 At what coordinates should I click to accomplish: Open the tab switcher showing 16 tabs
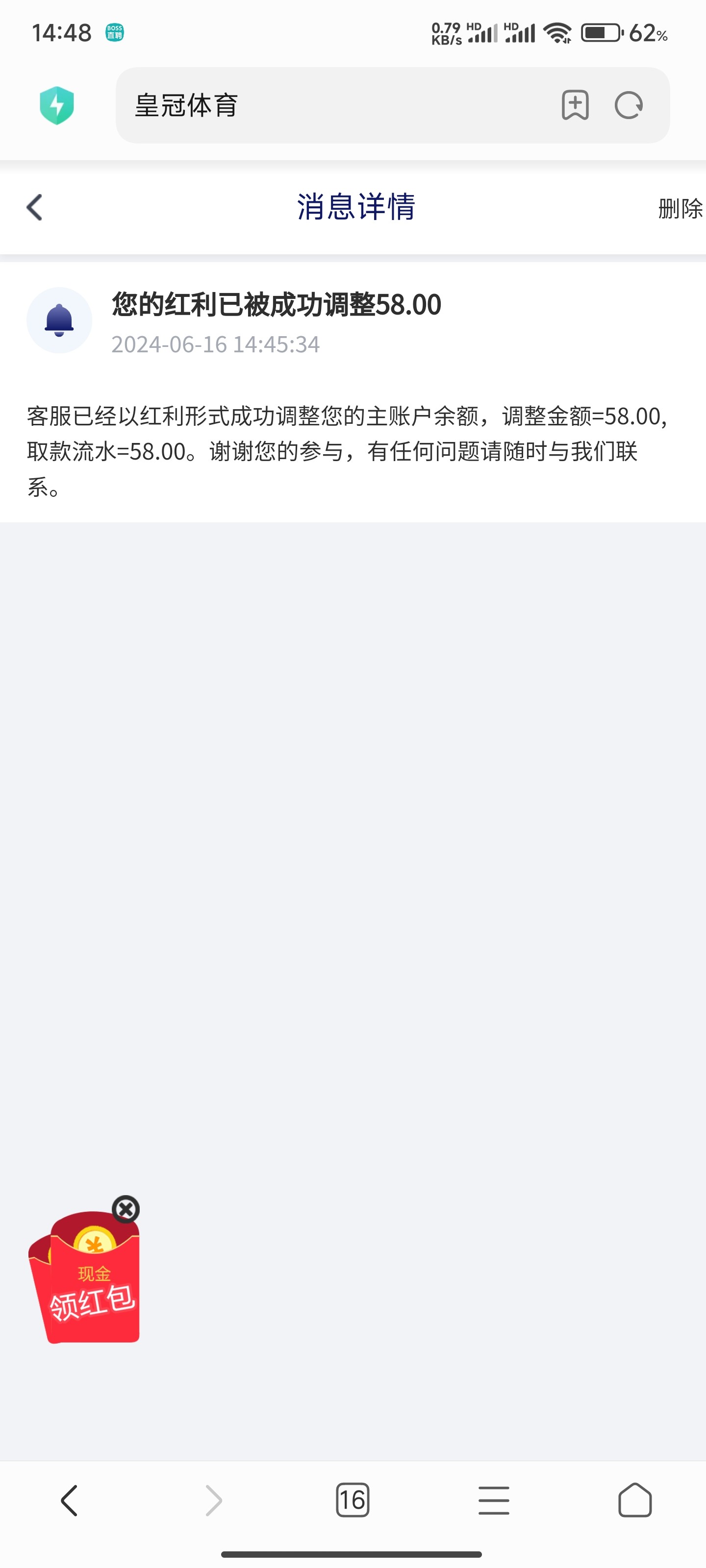[x=353, y=1500]
